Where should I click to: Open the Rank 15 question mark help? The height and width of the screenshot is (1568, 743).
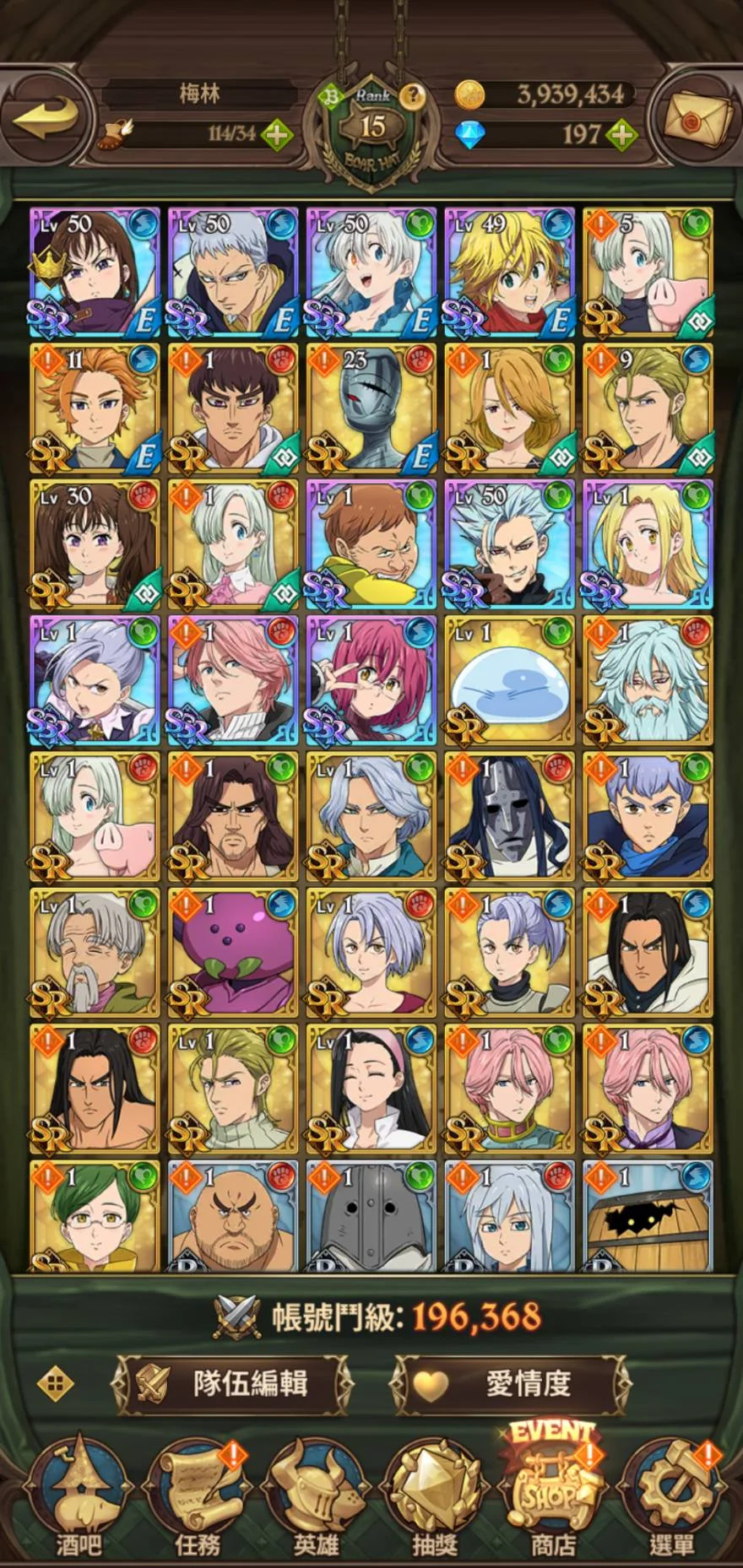coord(411,95)
